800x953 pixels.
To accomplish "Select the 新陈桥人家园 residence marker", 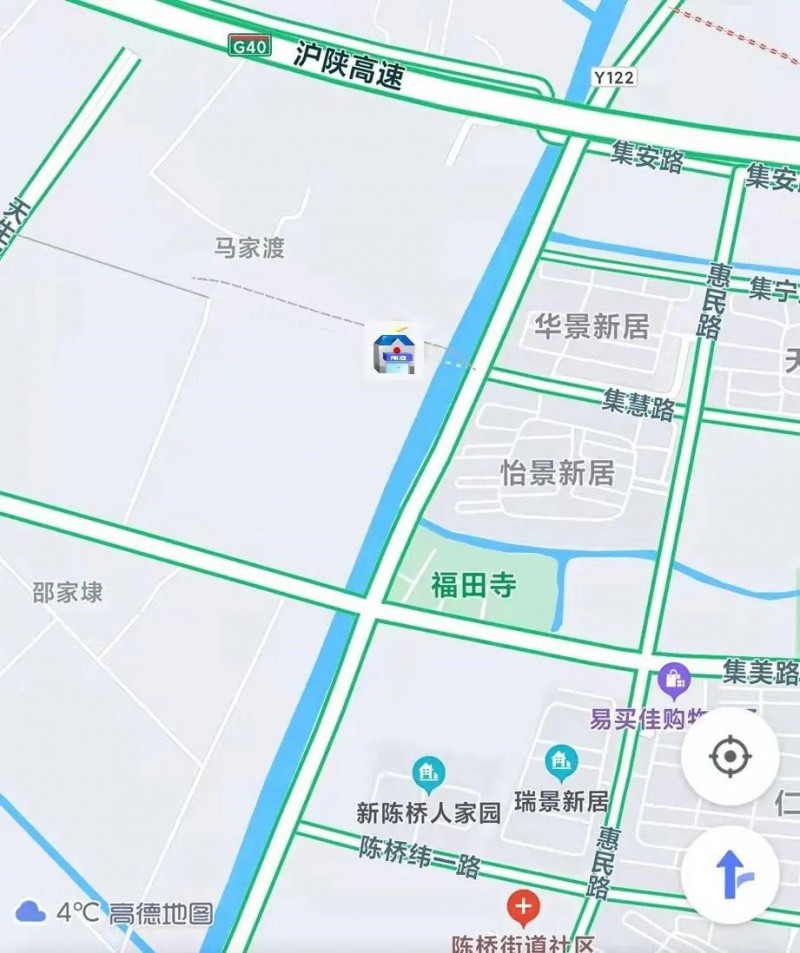I will (x=429, y=773).
